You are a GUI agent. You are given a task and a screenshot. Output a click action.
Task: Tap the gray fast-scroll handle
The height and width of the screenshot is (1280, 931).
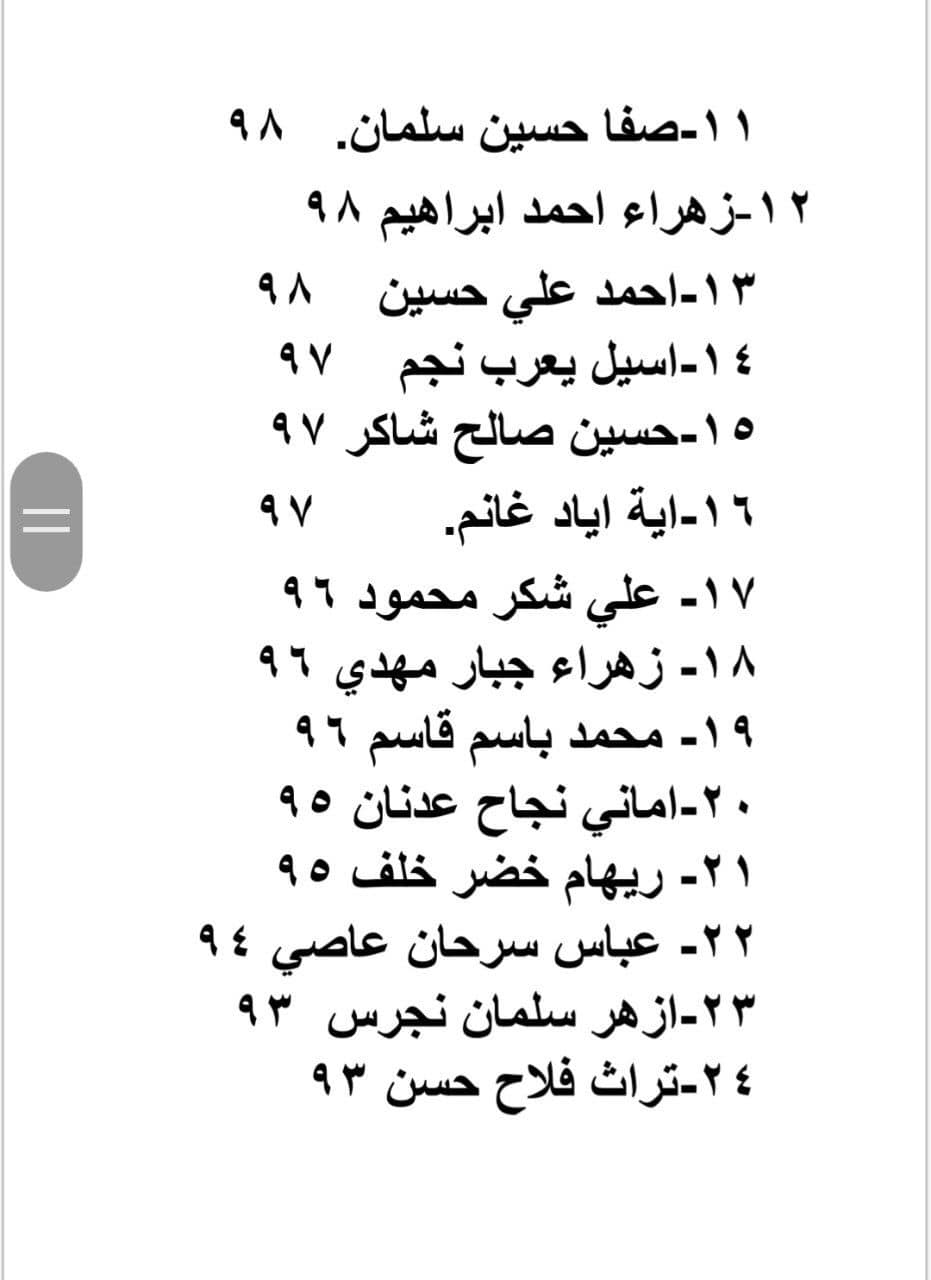[x=47, y=520]
